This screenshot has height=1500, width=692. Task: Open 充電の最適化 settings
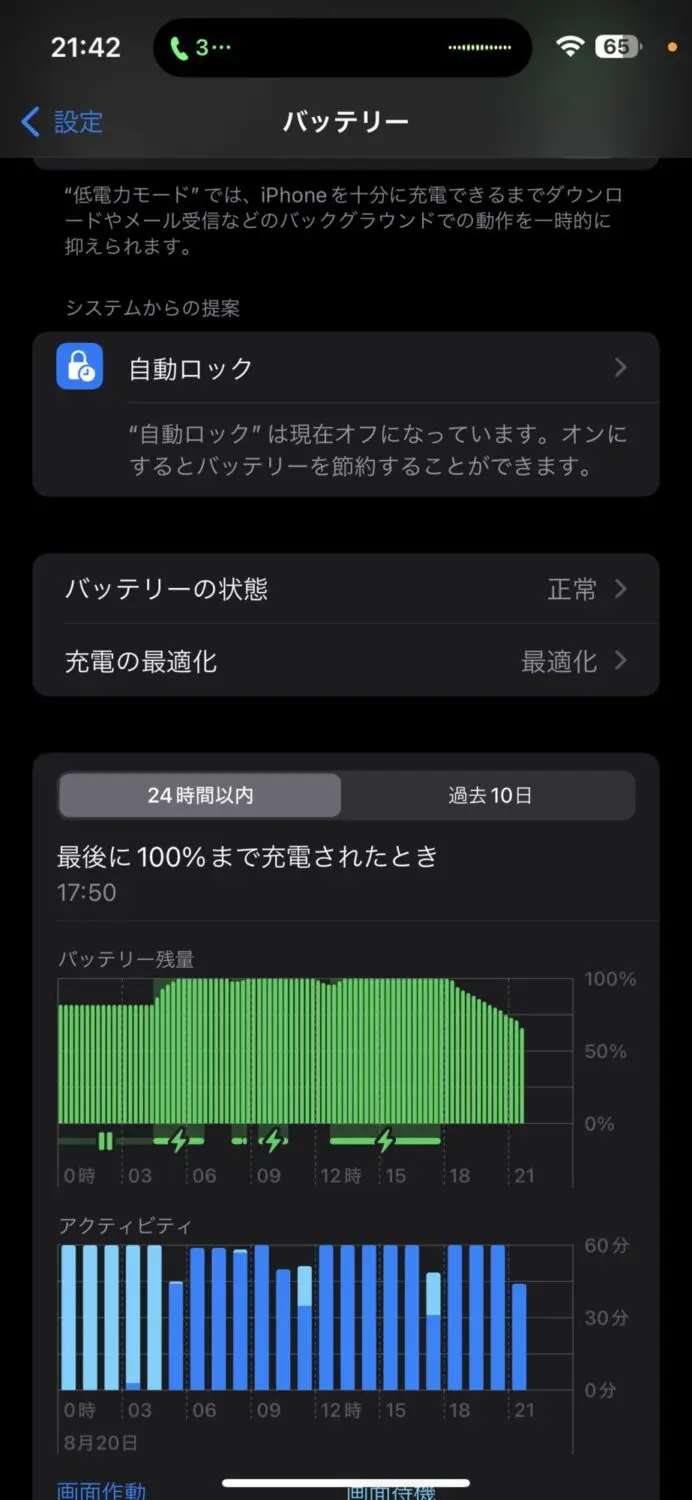pos(345,661)
